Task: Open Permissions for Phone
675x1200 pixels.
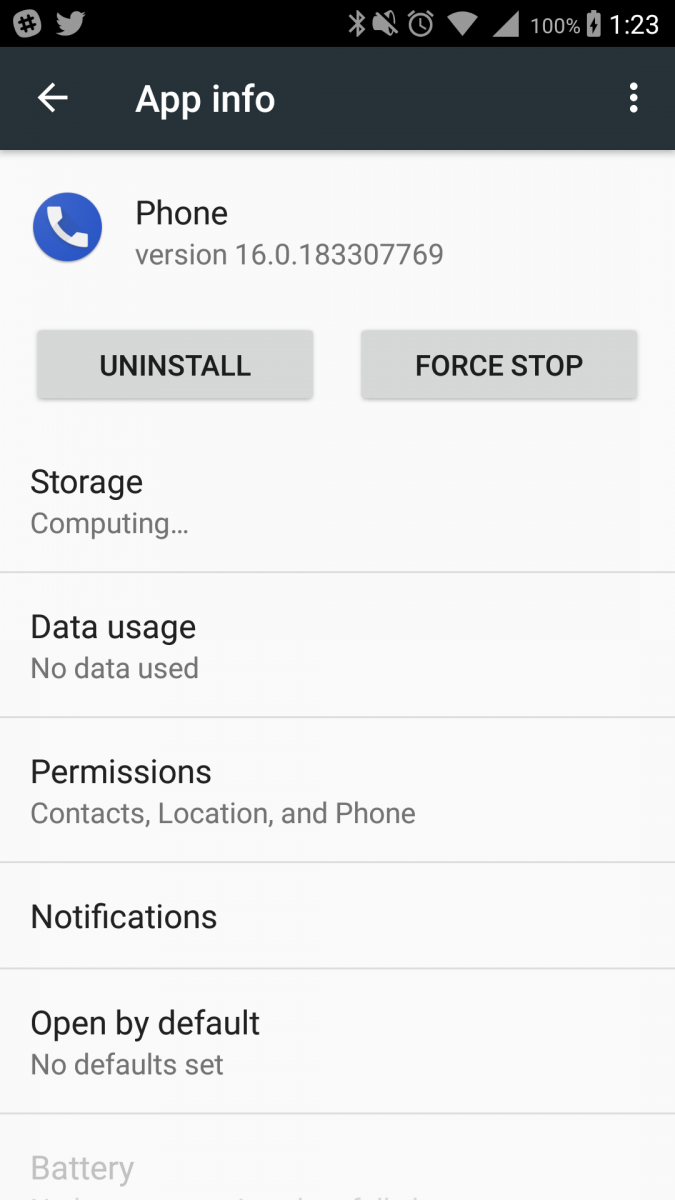Action: pyautogui.click(x=337, y=790)
